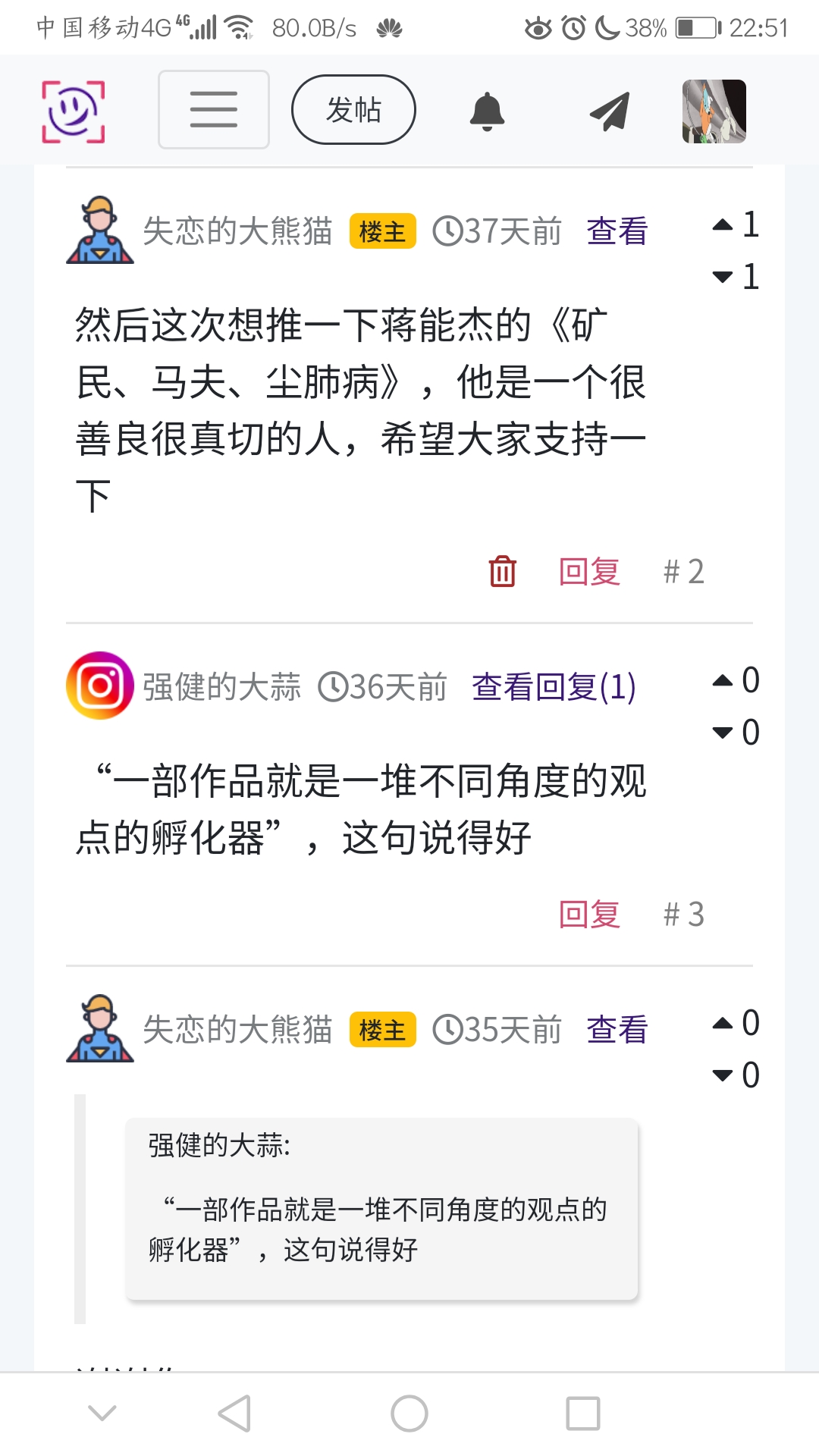The height and width of the screenshot is (1456, 819).
Task: Delete post #2 with the trash icon
Action: click(502, 571)
